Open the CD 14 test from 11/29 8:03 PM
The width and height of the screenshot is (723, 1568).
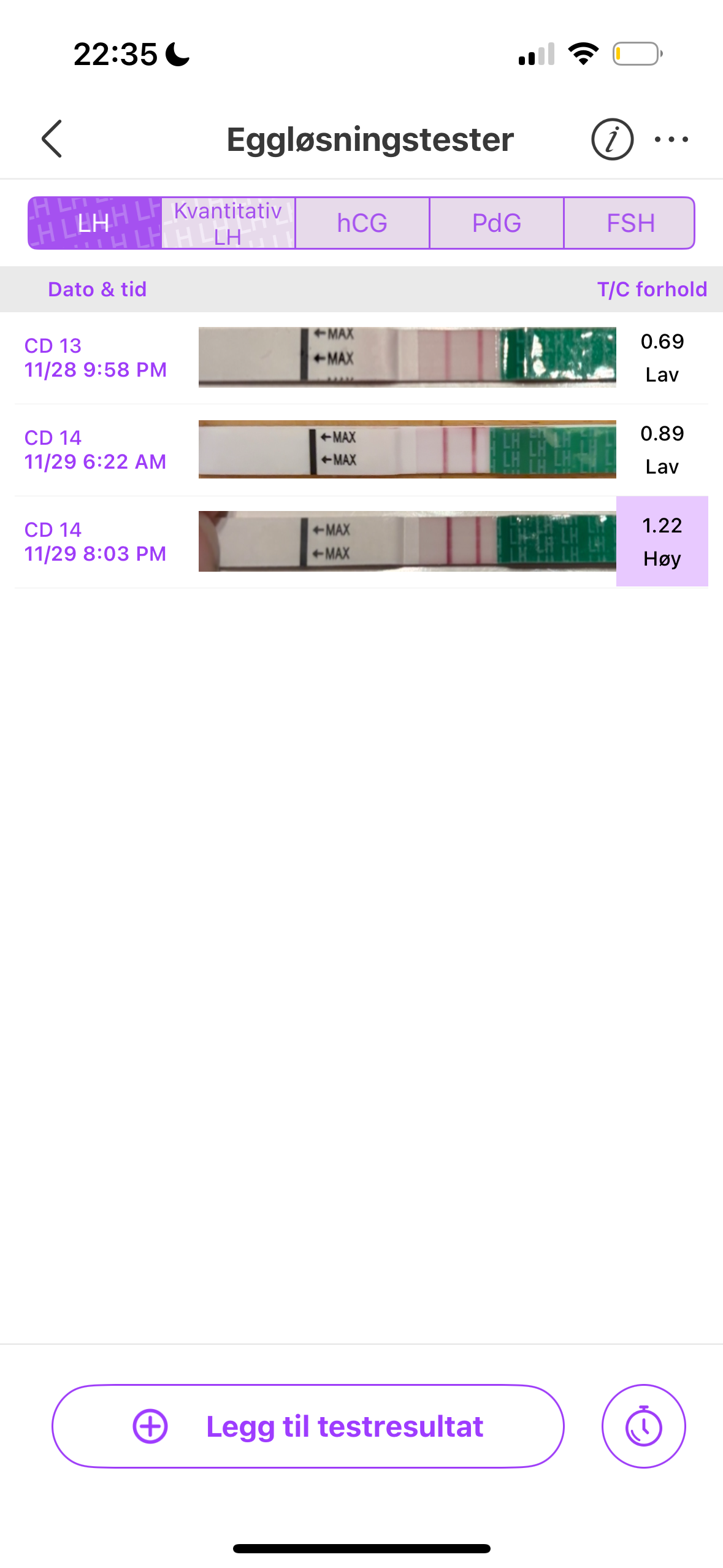tap(361, 542)
